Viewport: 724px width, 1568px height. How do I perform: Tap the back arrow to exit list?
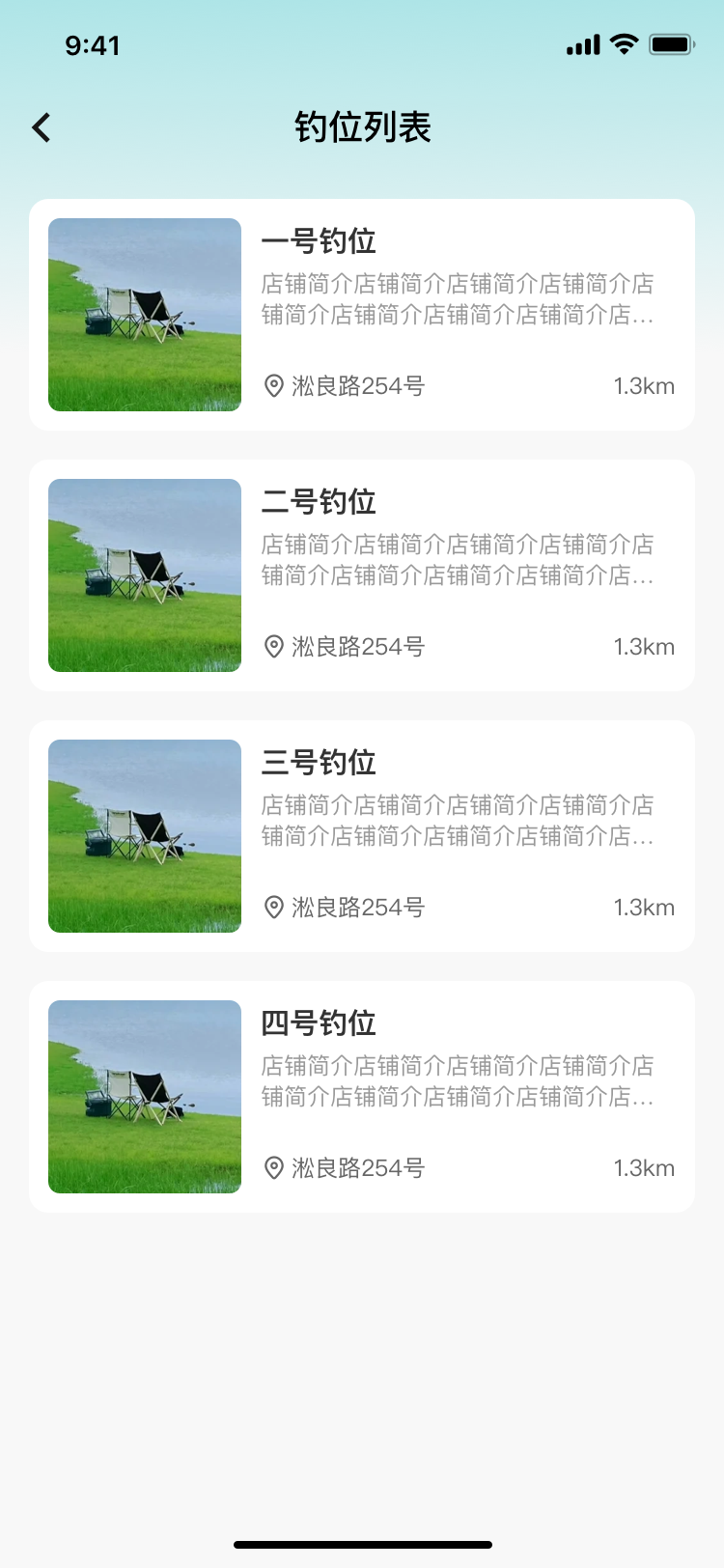tap(41, 126)
